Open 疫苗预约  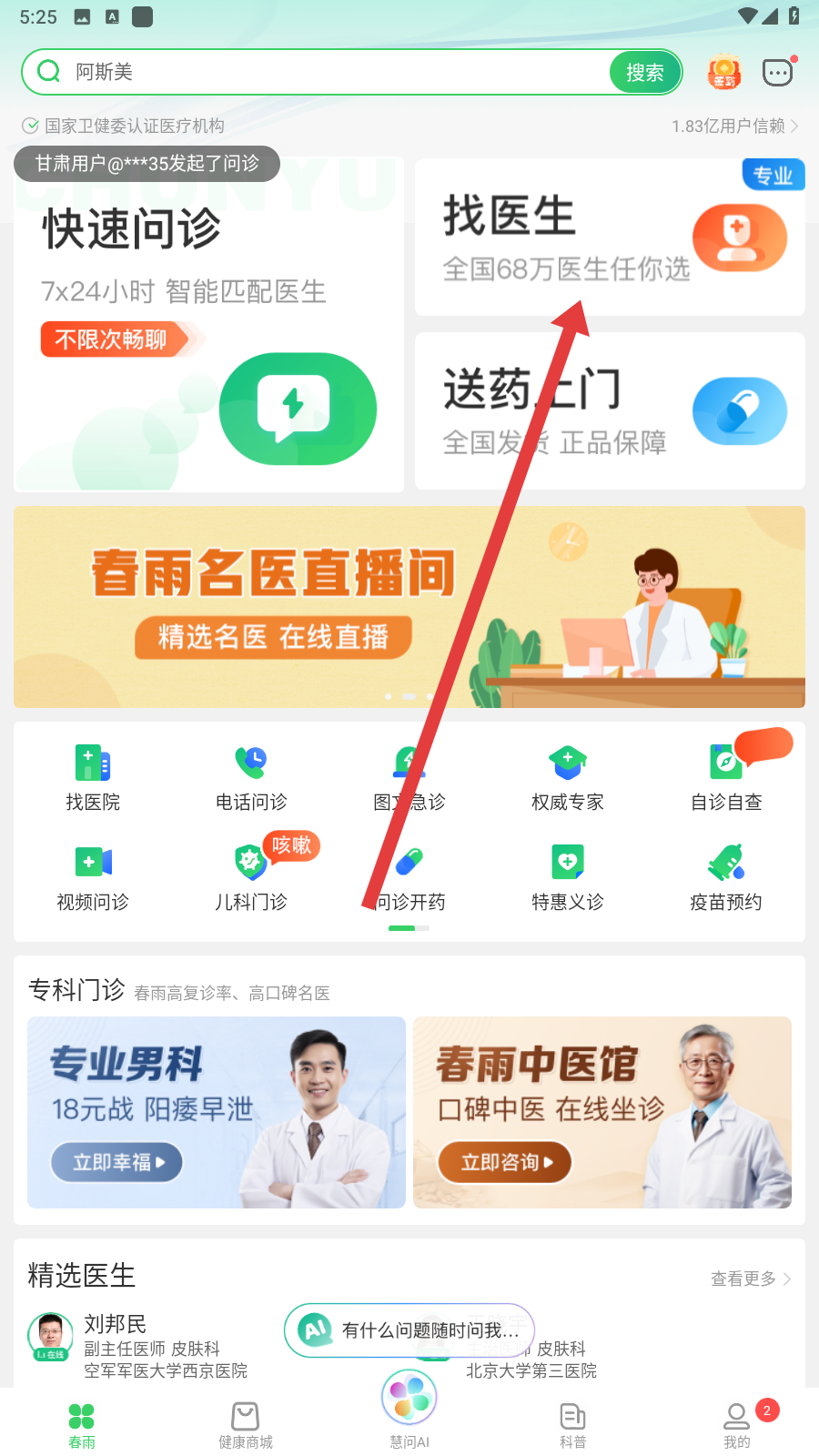[726, 878]
